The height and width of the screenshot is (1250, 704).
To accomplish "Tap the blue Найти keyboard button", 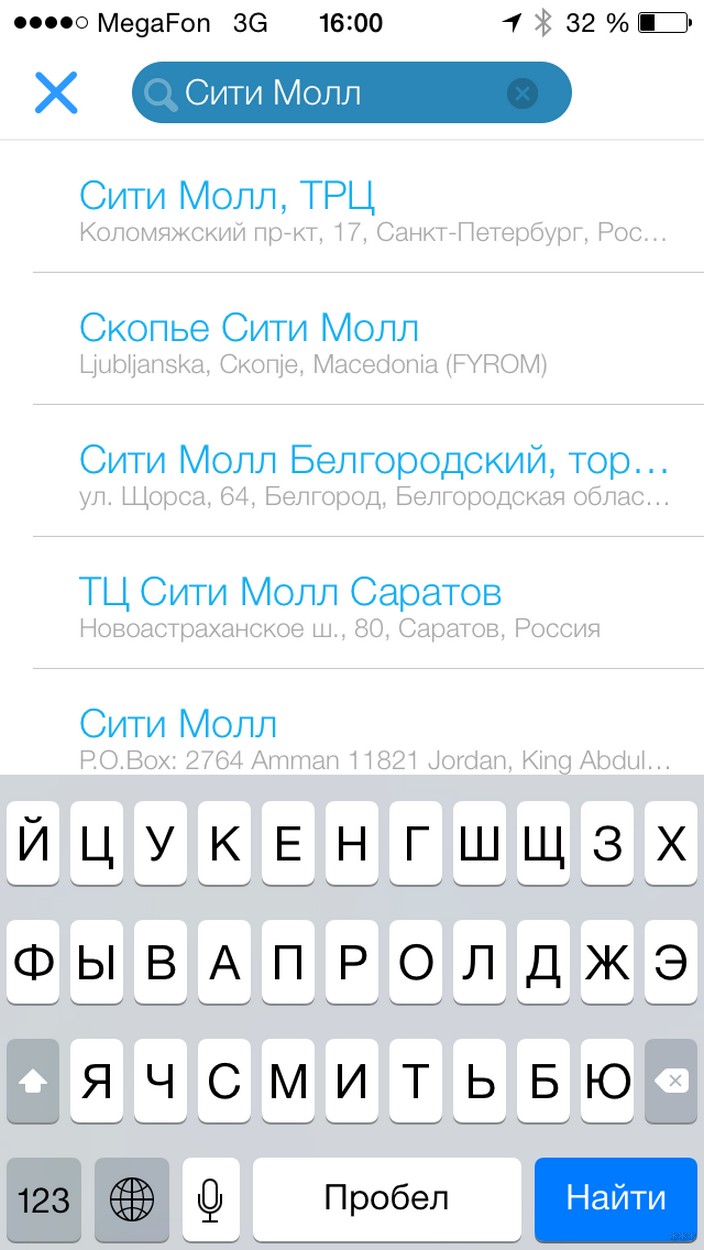I will 615,1198.
